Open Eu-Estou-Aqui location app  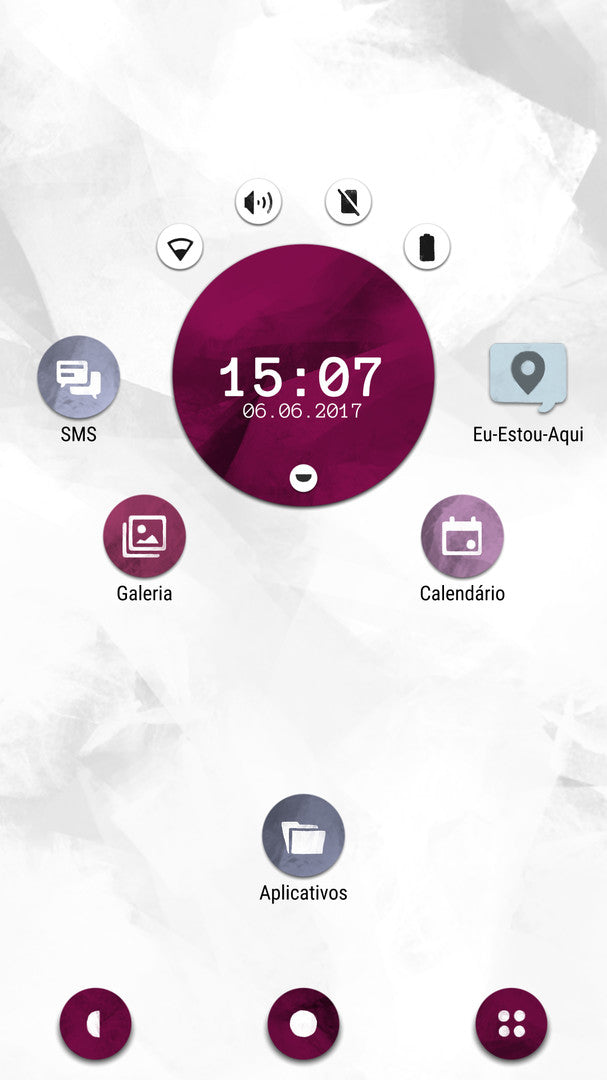coord(527,377)
